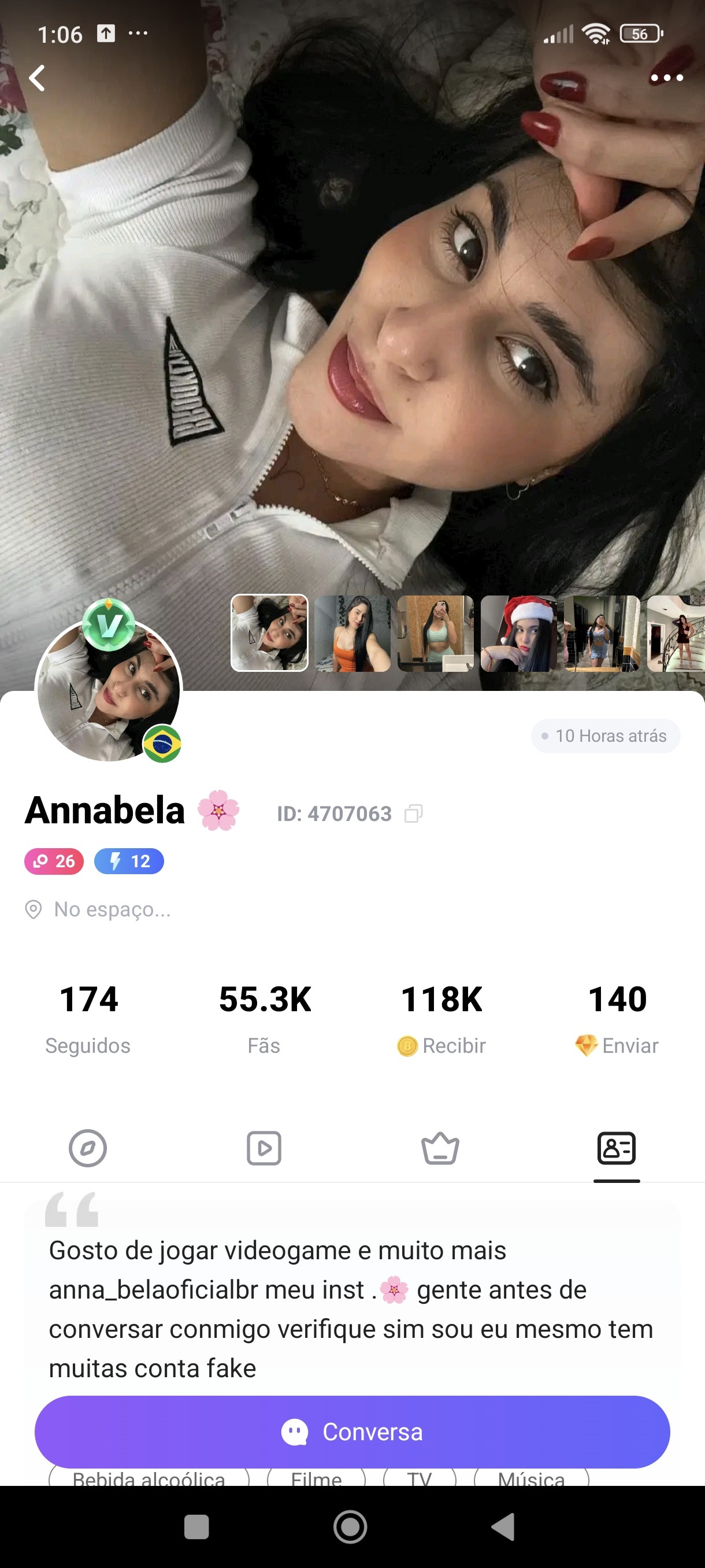705x1568 pixels.
Task: Expand the blue lightning level badge 12
Action: click(128, 861)
